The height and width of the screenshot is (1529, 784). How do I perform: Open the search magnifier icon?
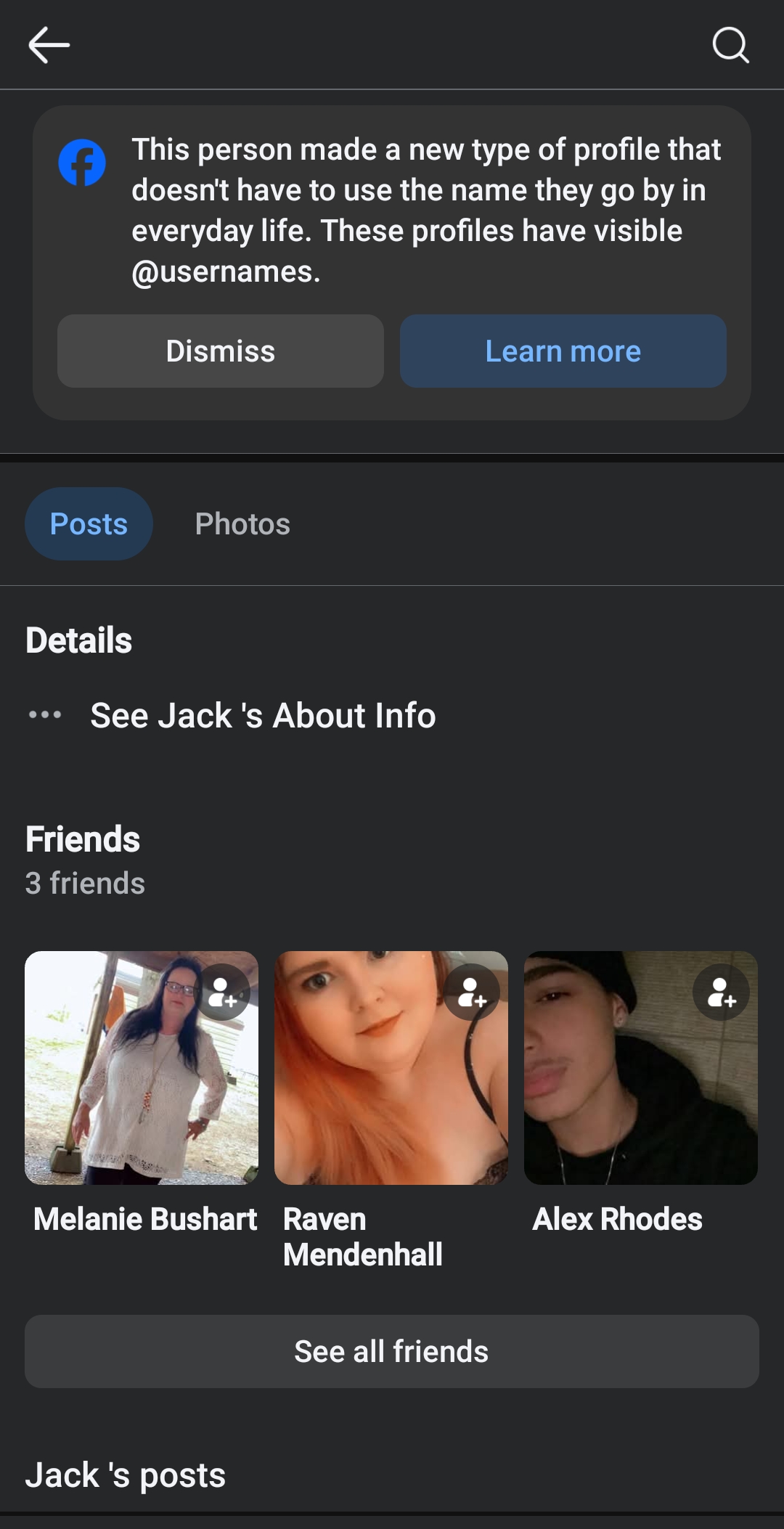(730, 45)
